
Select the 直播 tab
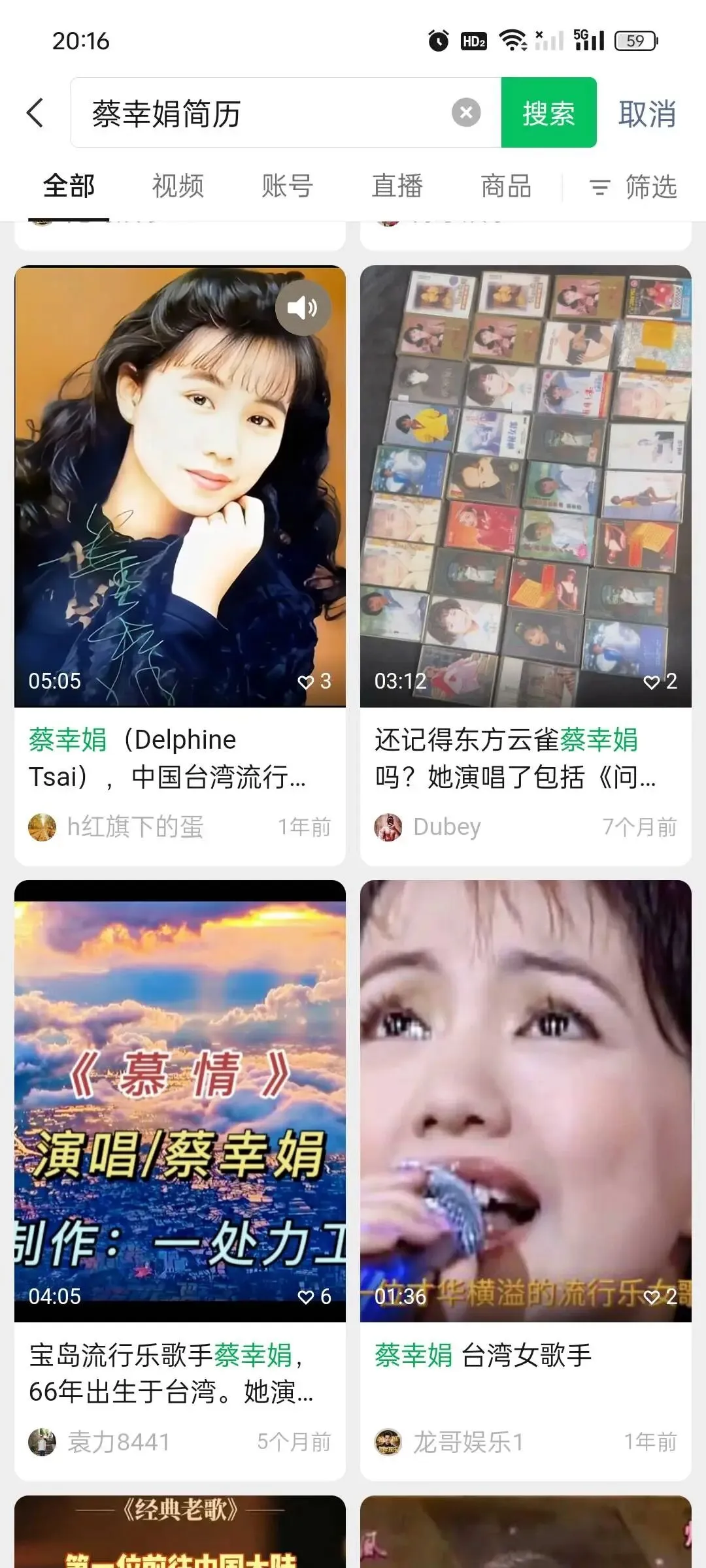(397, 186)
